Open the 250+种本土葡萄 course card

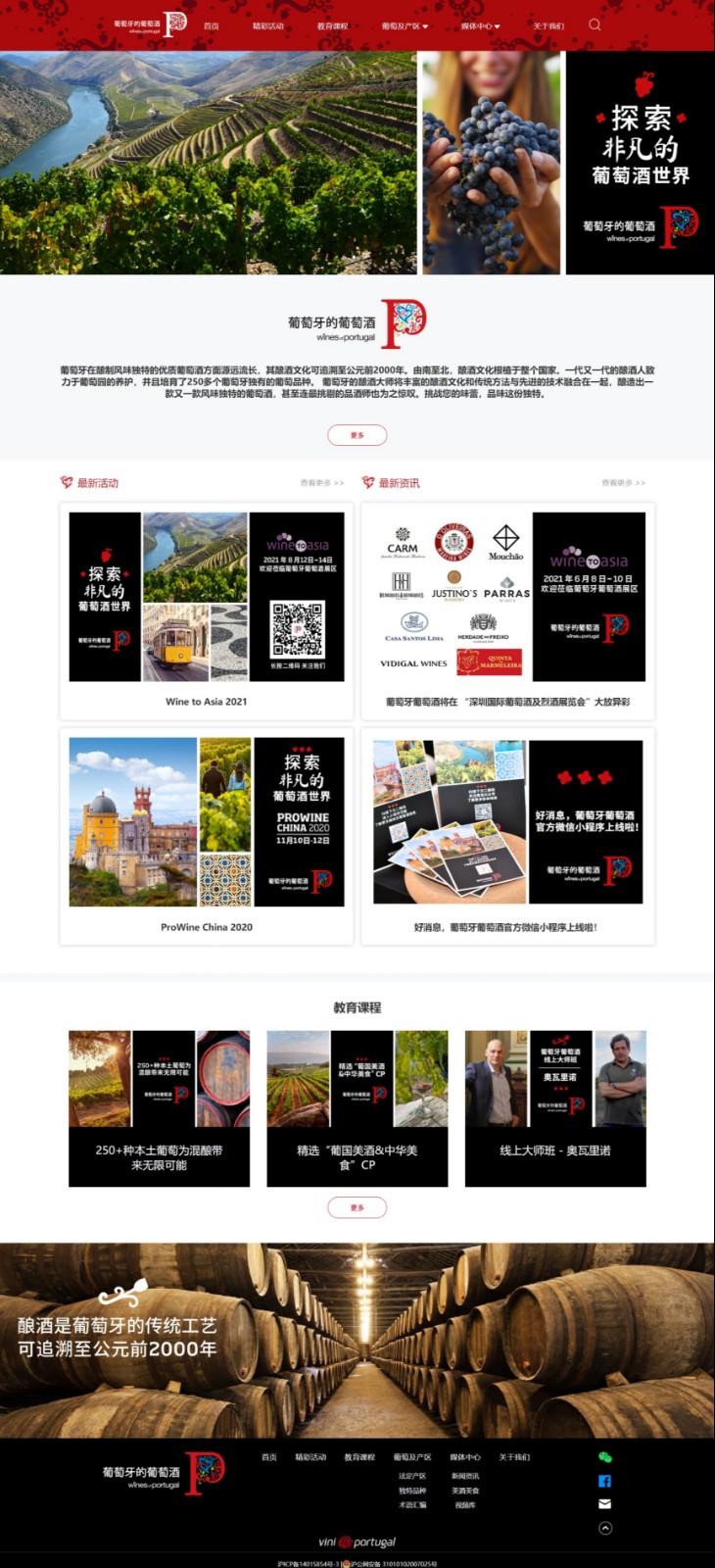159,1107
